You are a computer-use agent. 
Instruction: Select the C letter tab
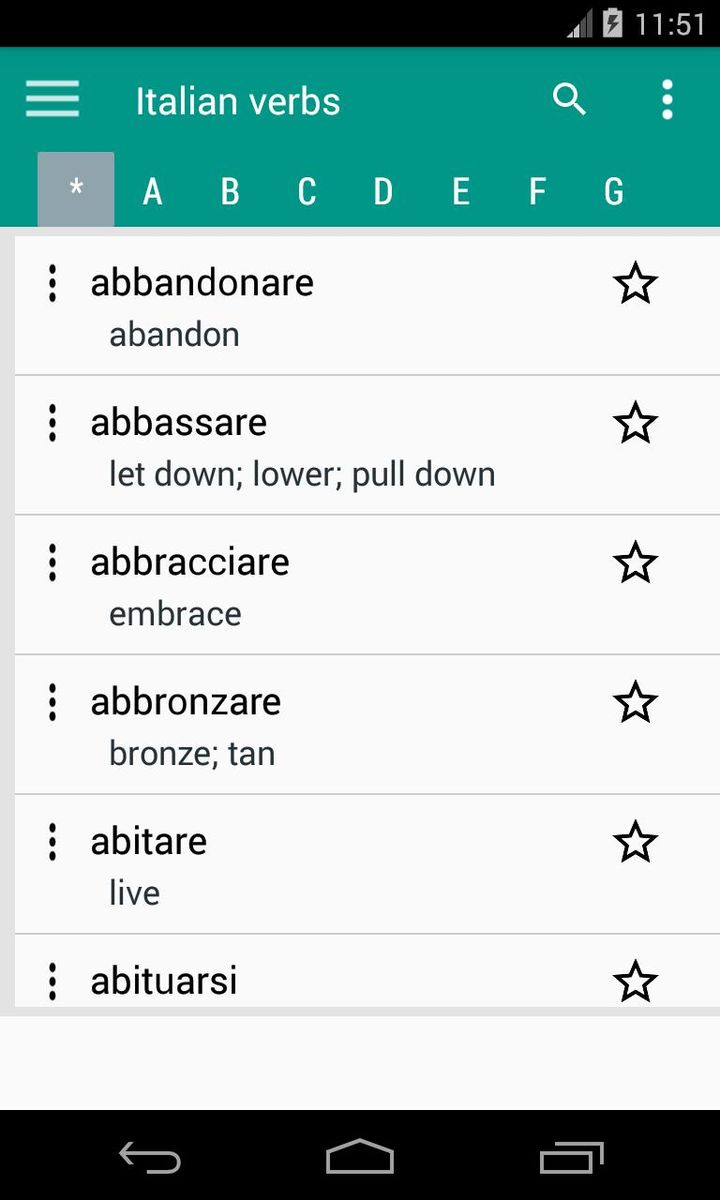coord(306,190)
